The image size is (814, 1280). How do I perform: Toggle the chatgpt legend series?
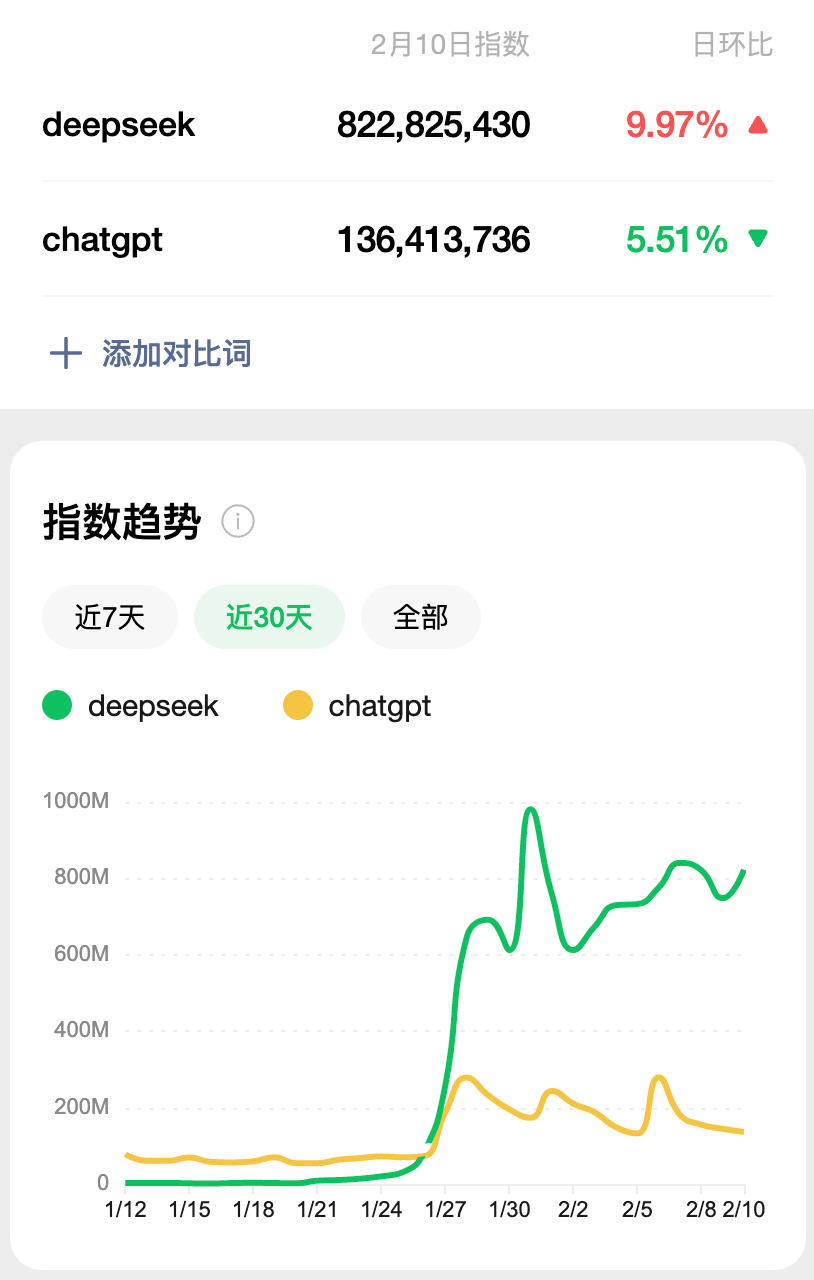click(358, 706)
